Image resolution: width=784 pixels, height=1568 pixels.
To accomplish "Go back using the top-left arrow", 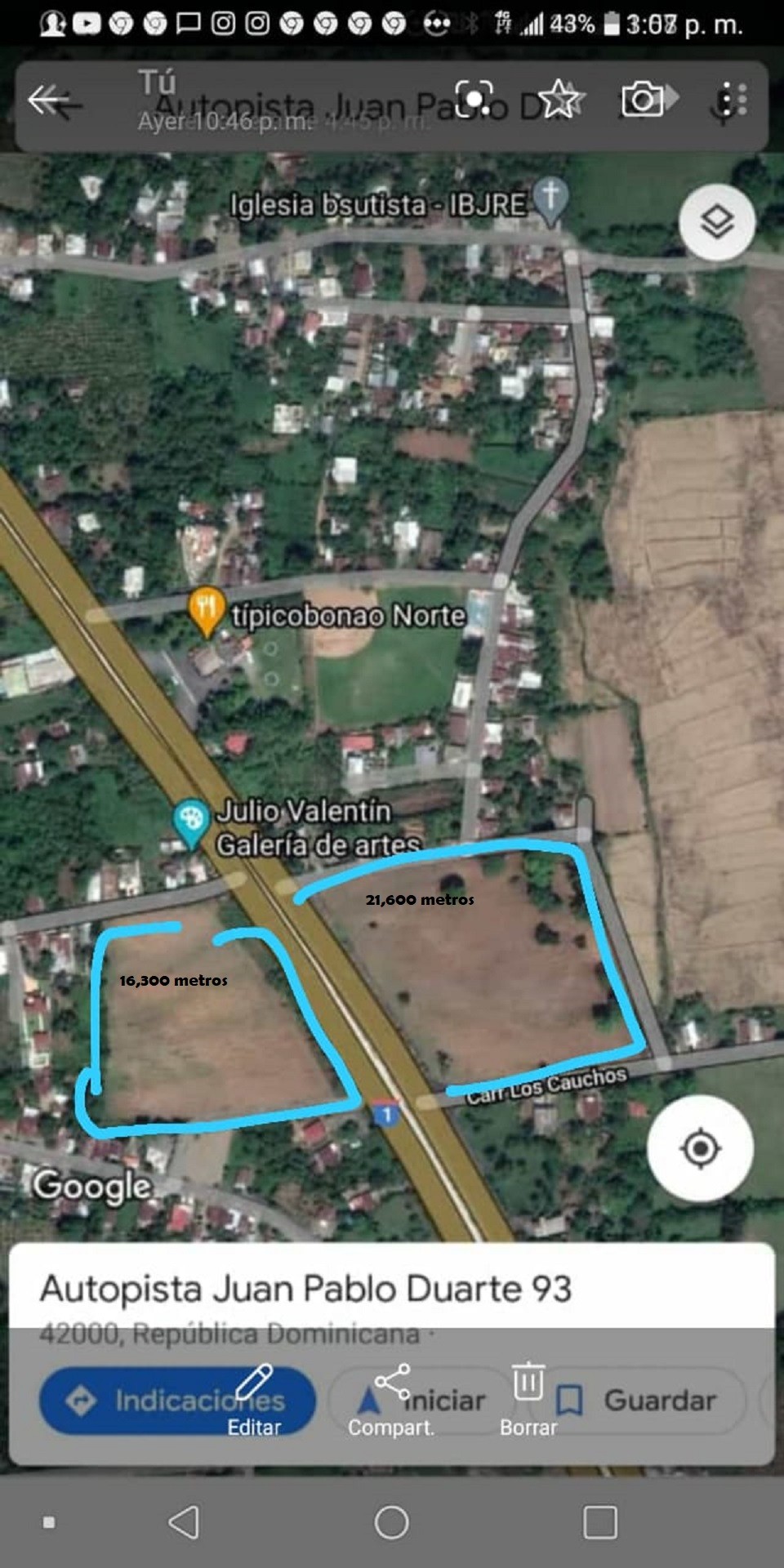I will tap(51, 101).
